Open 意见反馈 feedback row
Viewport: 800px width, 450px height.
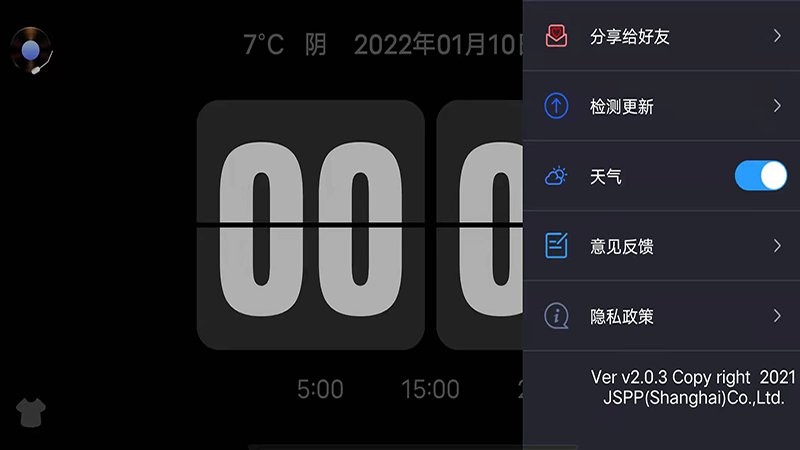point(660,246)
